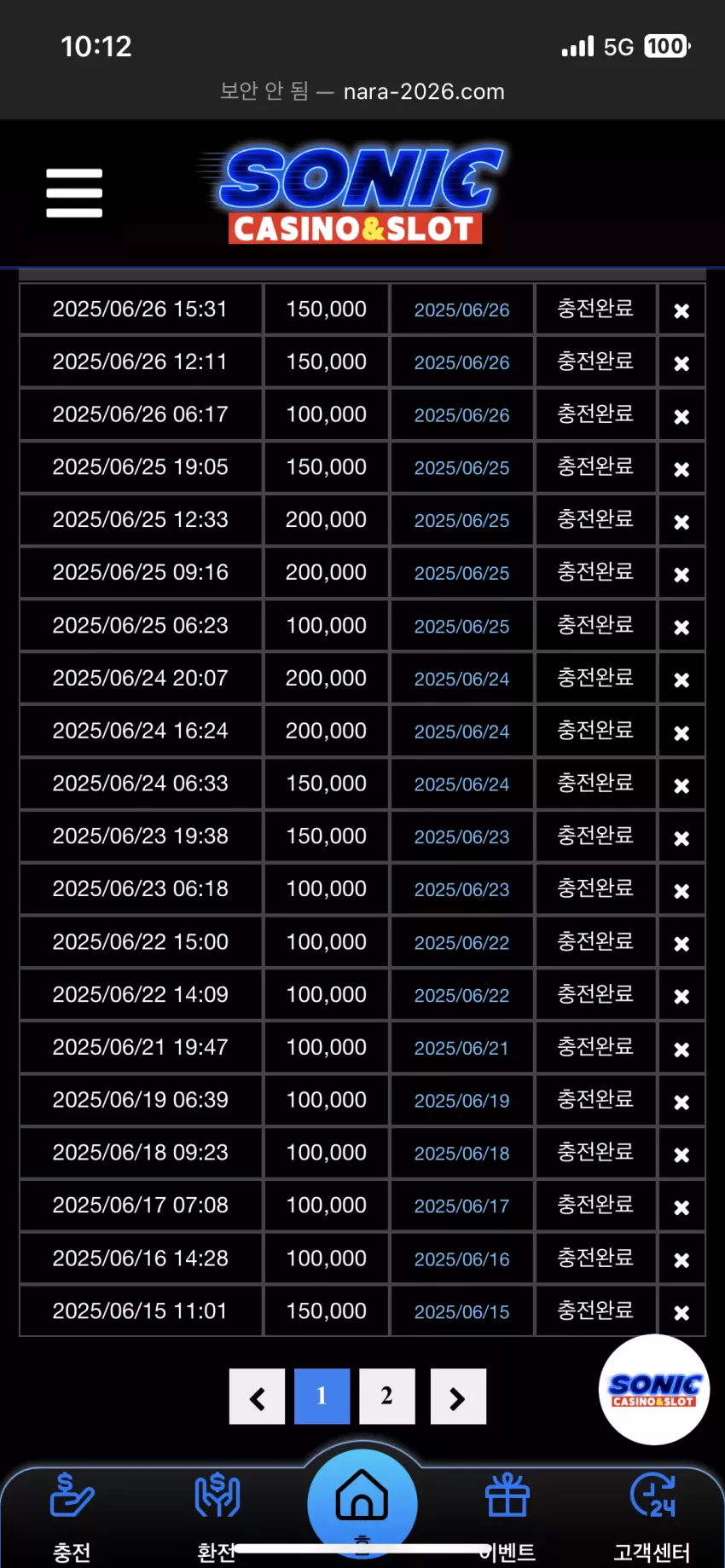Delete the 2025/06/21 19:47 record

681,1049
